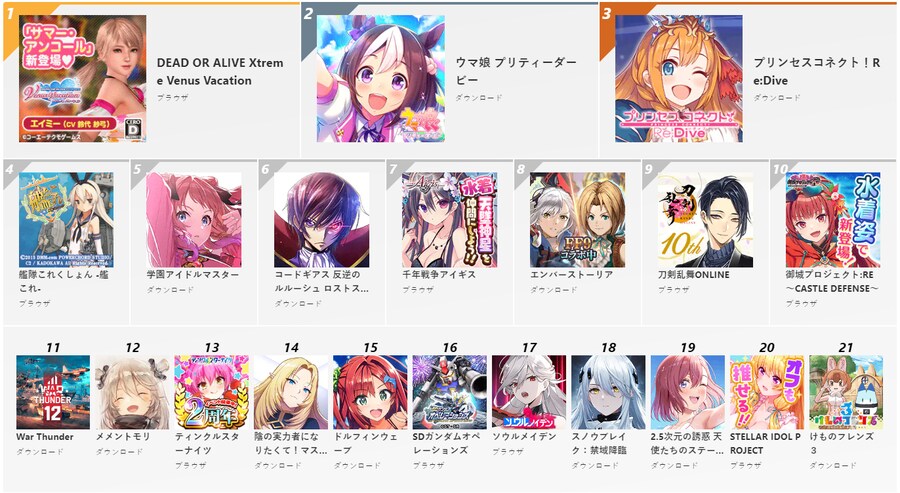Open 艦隊これくしょん -艦これ- tile
The image size is (900, 493).
[x=66, y=219]
